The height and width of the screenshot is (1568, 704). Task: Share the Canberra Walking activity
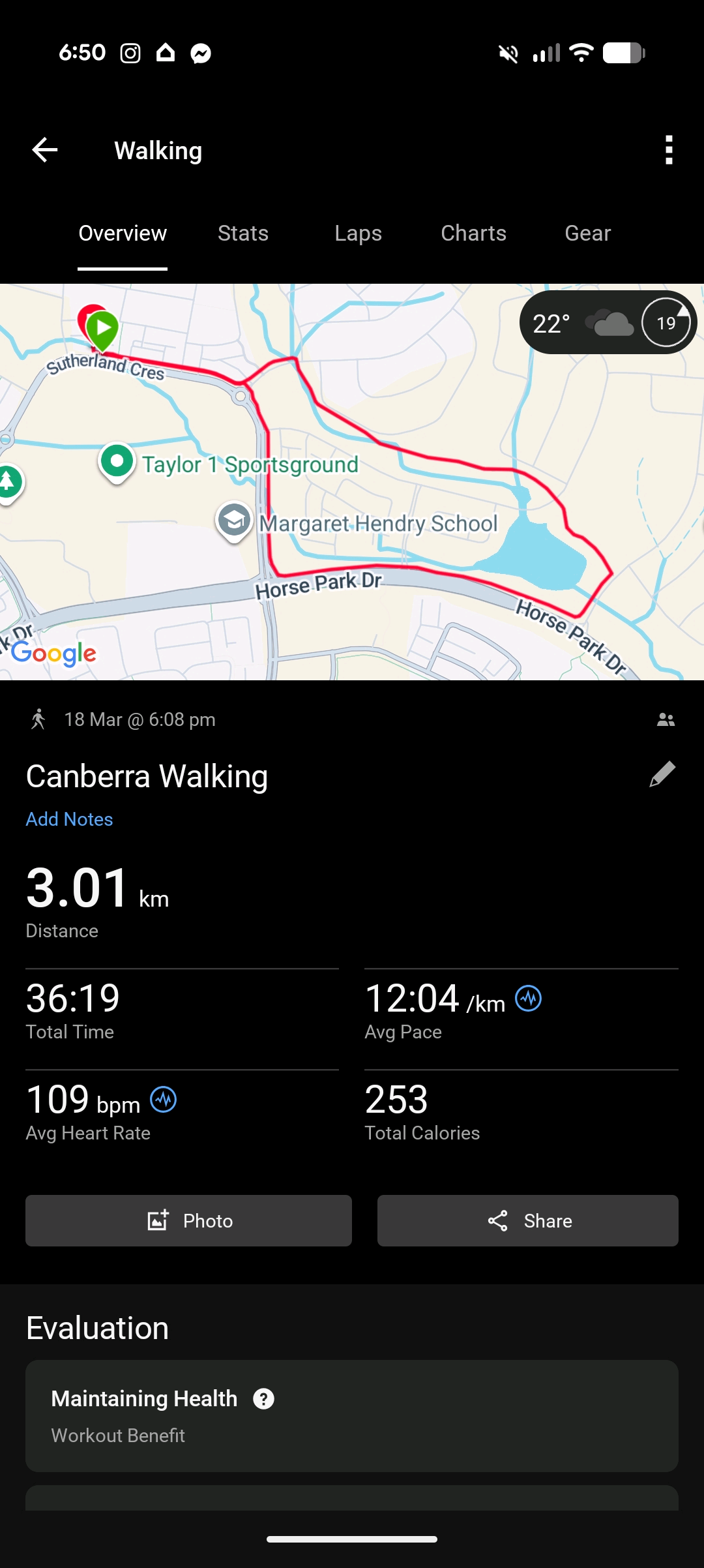(527, 1220)
